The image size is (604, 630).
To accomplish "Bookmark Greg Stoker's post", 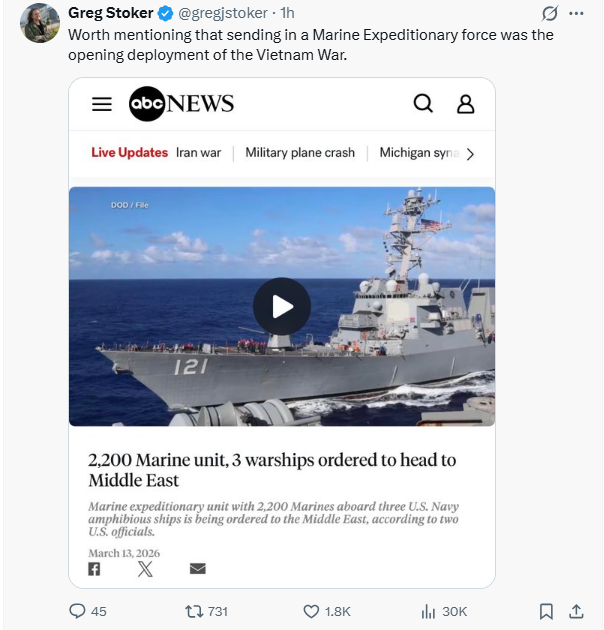I will tap(546, 611).
